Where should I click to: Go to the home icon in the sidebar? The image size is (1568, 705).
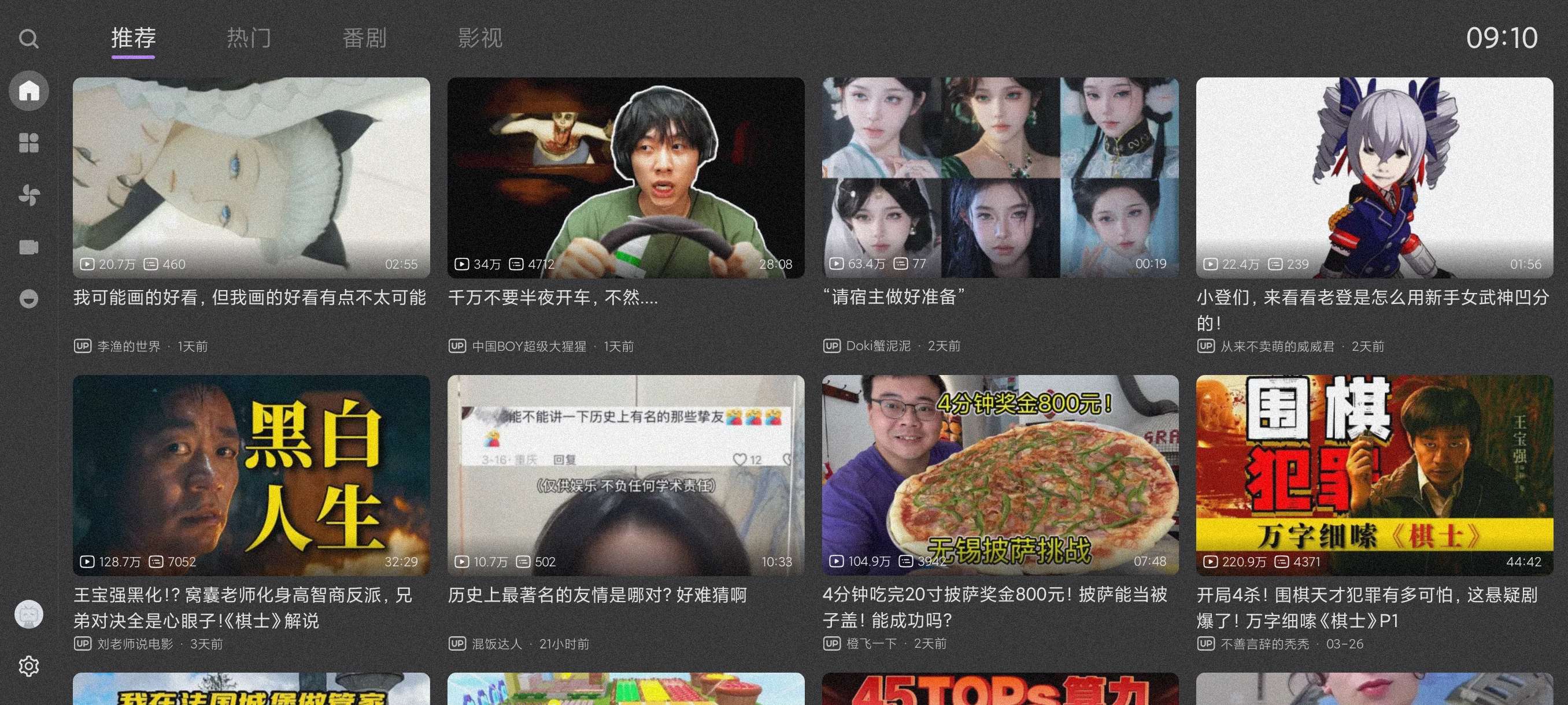point(28,91)
